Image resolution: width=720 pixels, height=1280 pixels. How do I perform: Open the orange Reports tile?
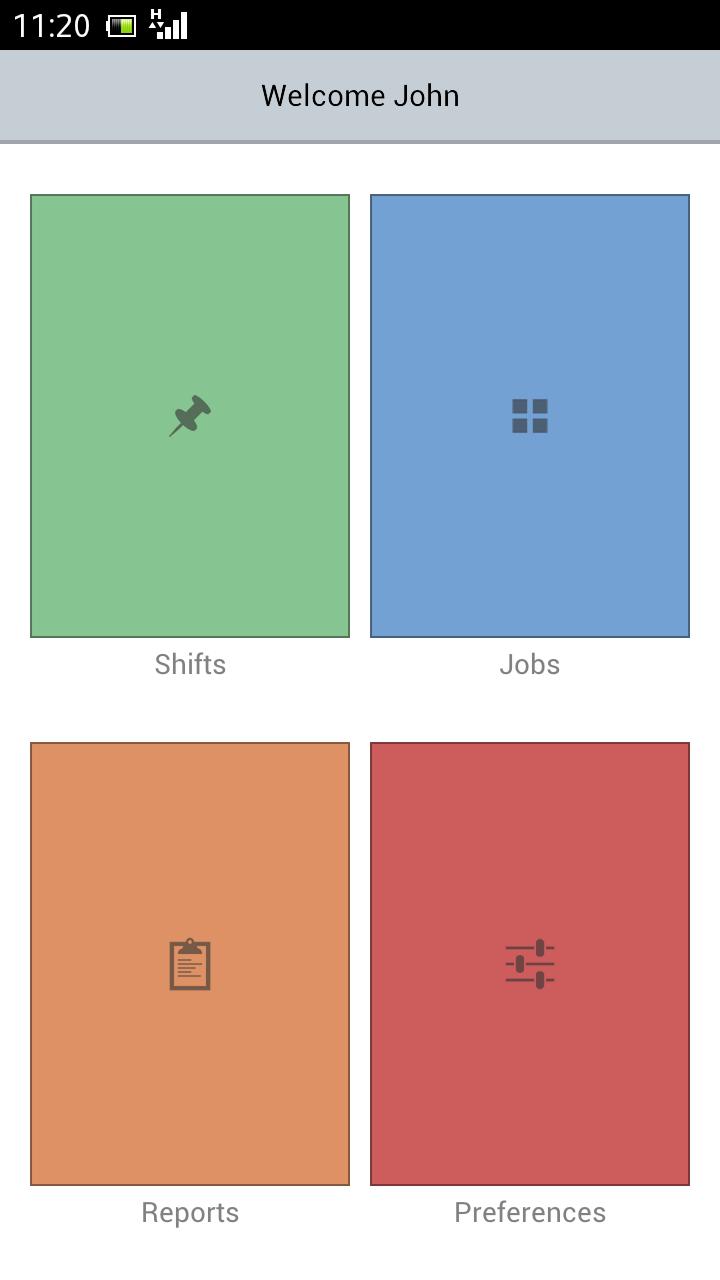coord(190,964)
